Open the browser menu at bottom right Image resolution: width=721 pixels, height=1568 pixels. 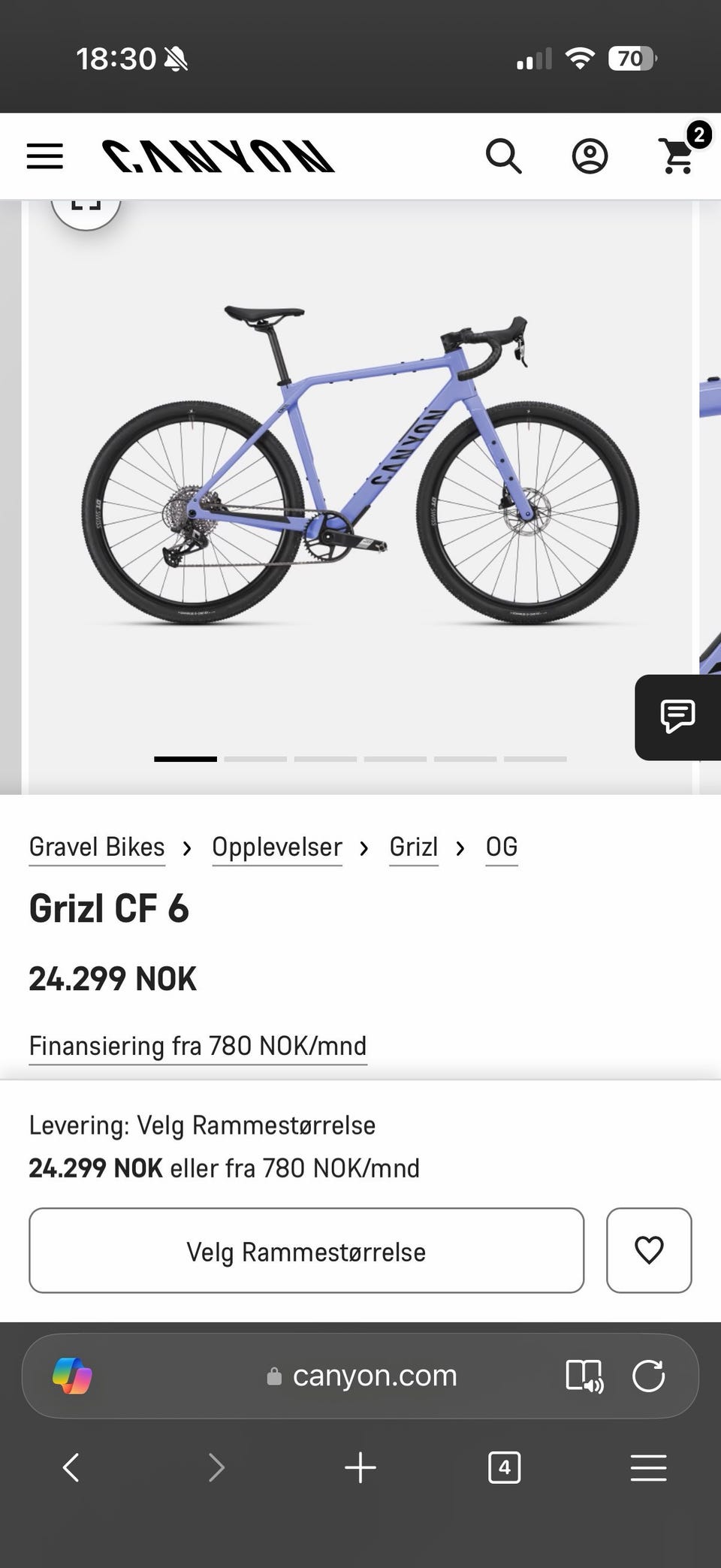coord(649,1467)
